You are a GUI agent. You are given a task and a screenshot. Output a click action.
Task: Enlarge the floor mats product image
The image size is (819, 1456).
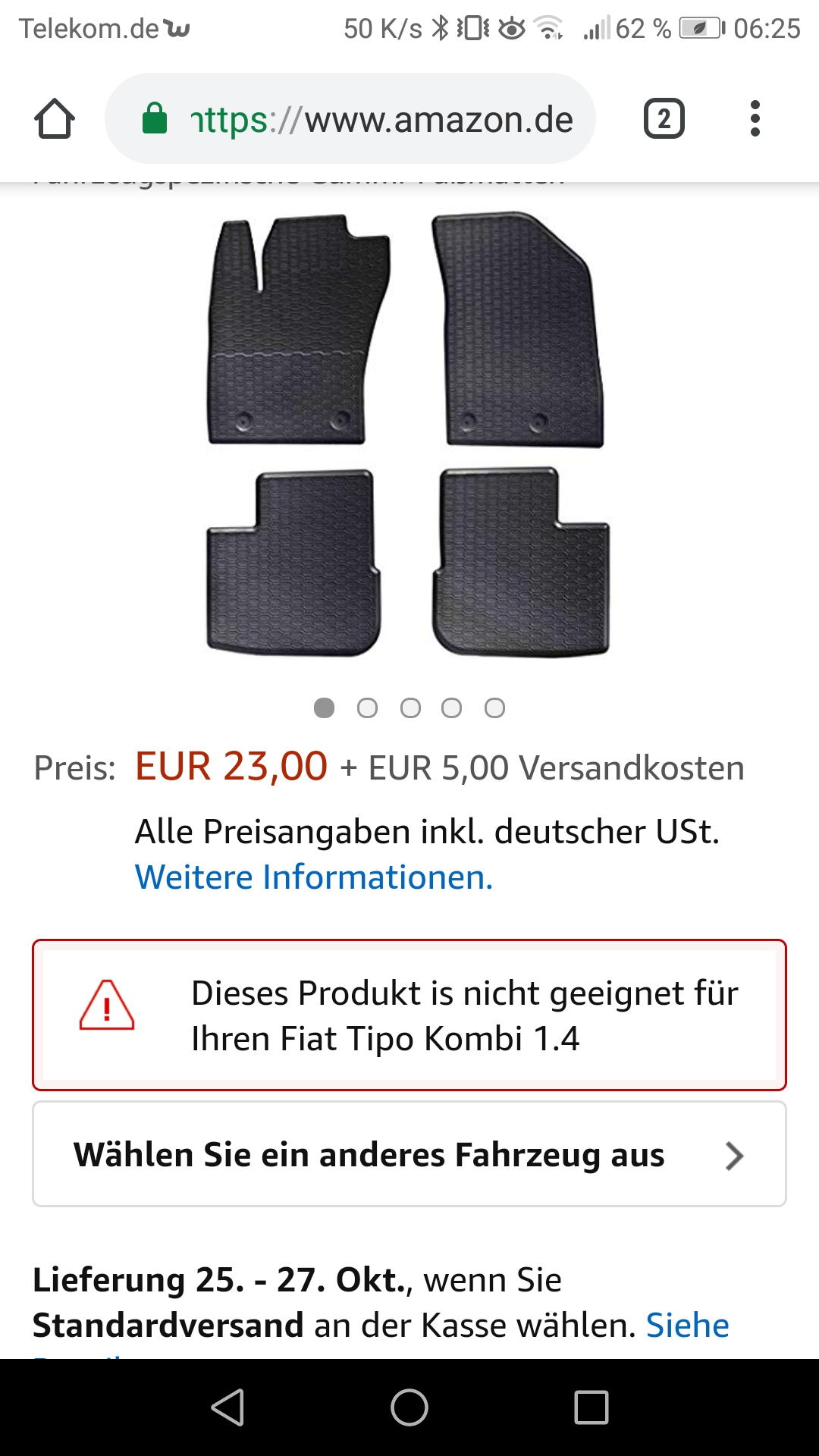coord(408,436)
